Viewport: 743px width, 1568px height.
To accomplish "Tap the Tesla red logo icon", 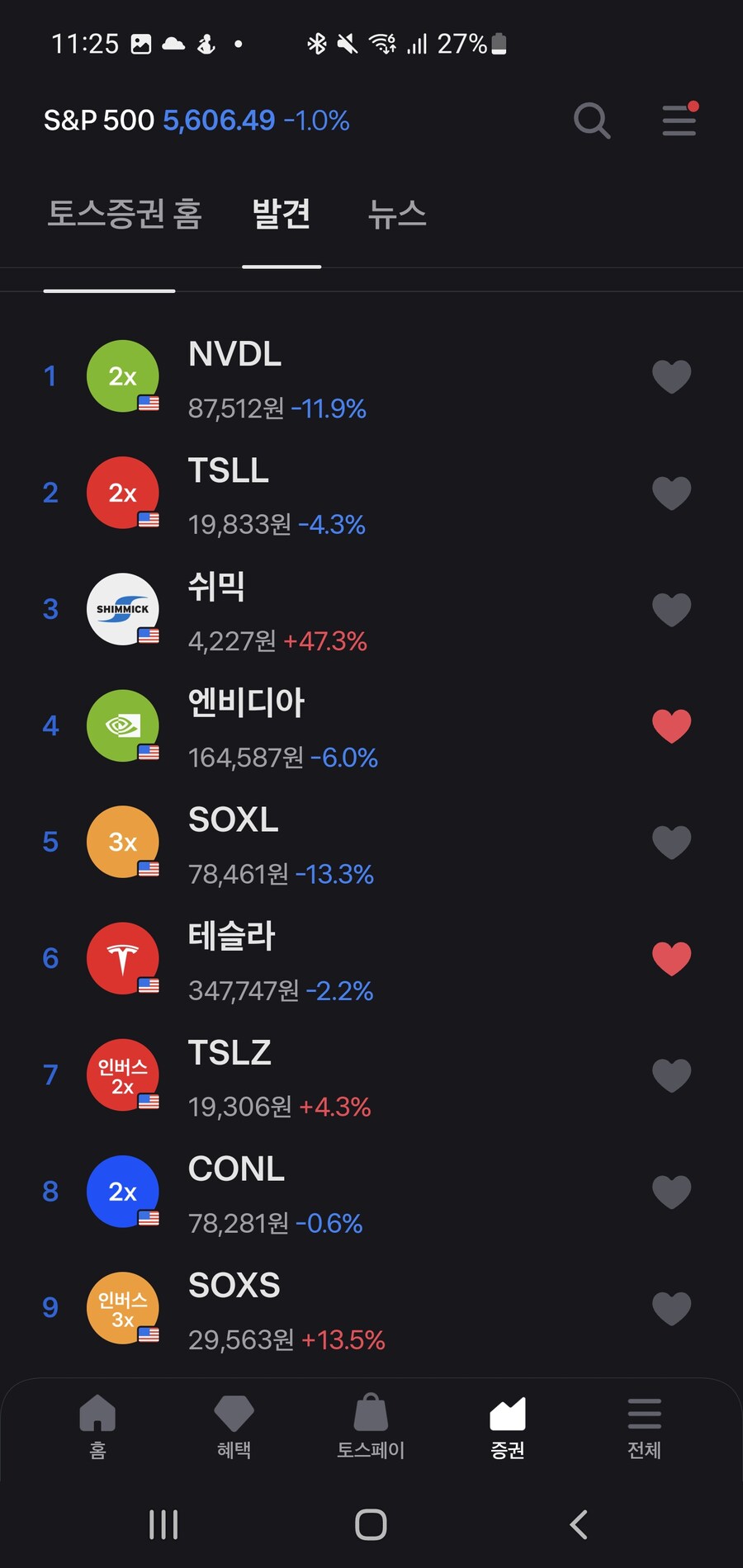I will coord(122,959).
